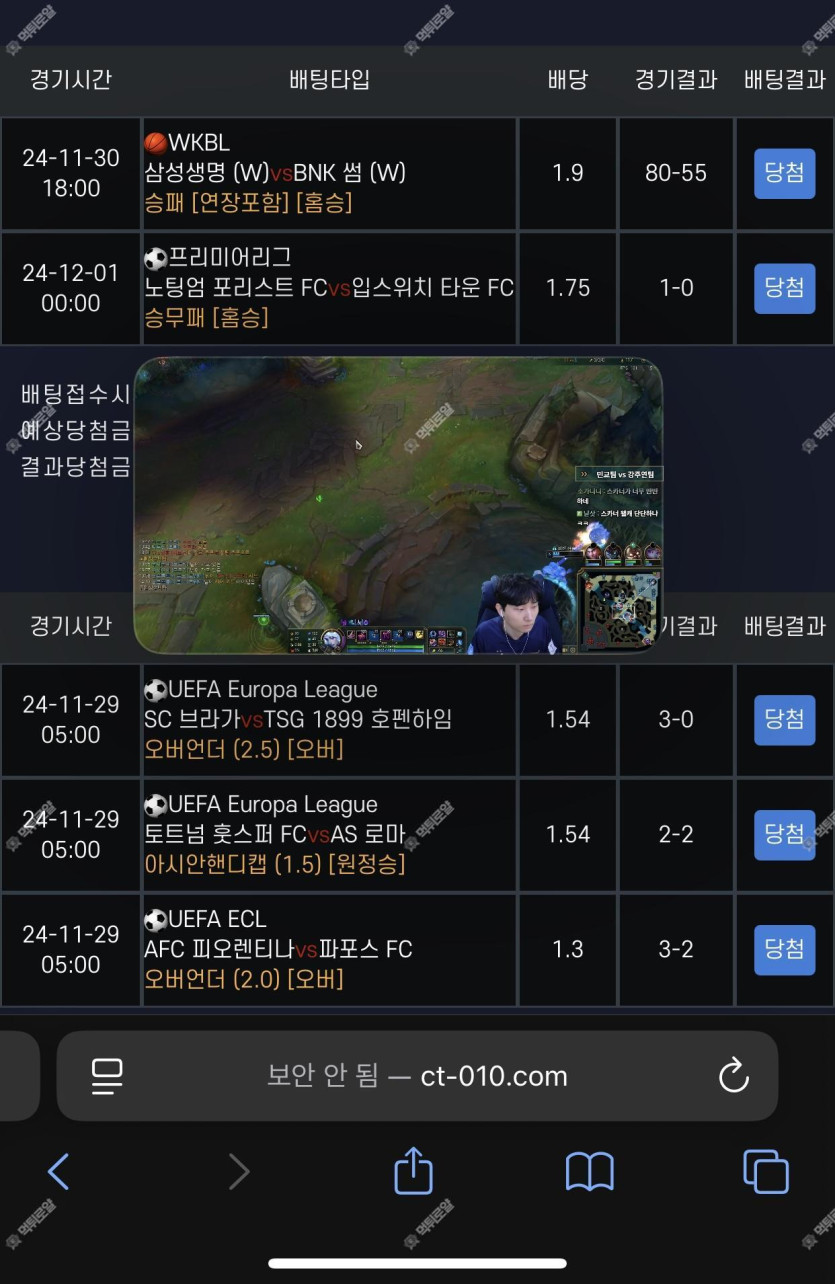
Task: Open the page format menu in the address bar
Action: coord(107,1076)
